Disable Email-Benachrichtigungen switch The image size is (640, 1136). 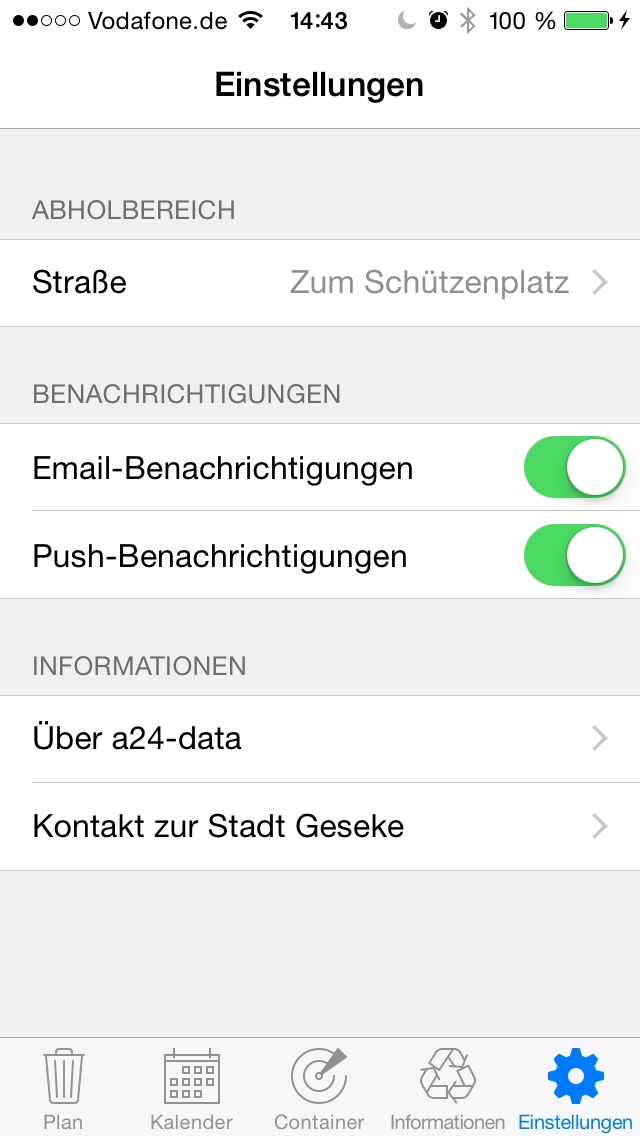(574, 467)
